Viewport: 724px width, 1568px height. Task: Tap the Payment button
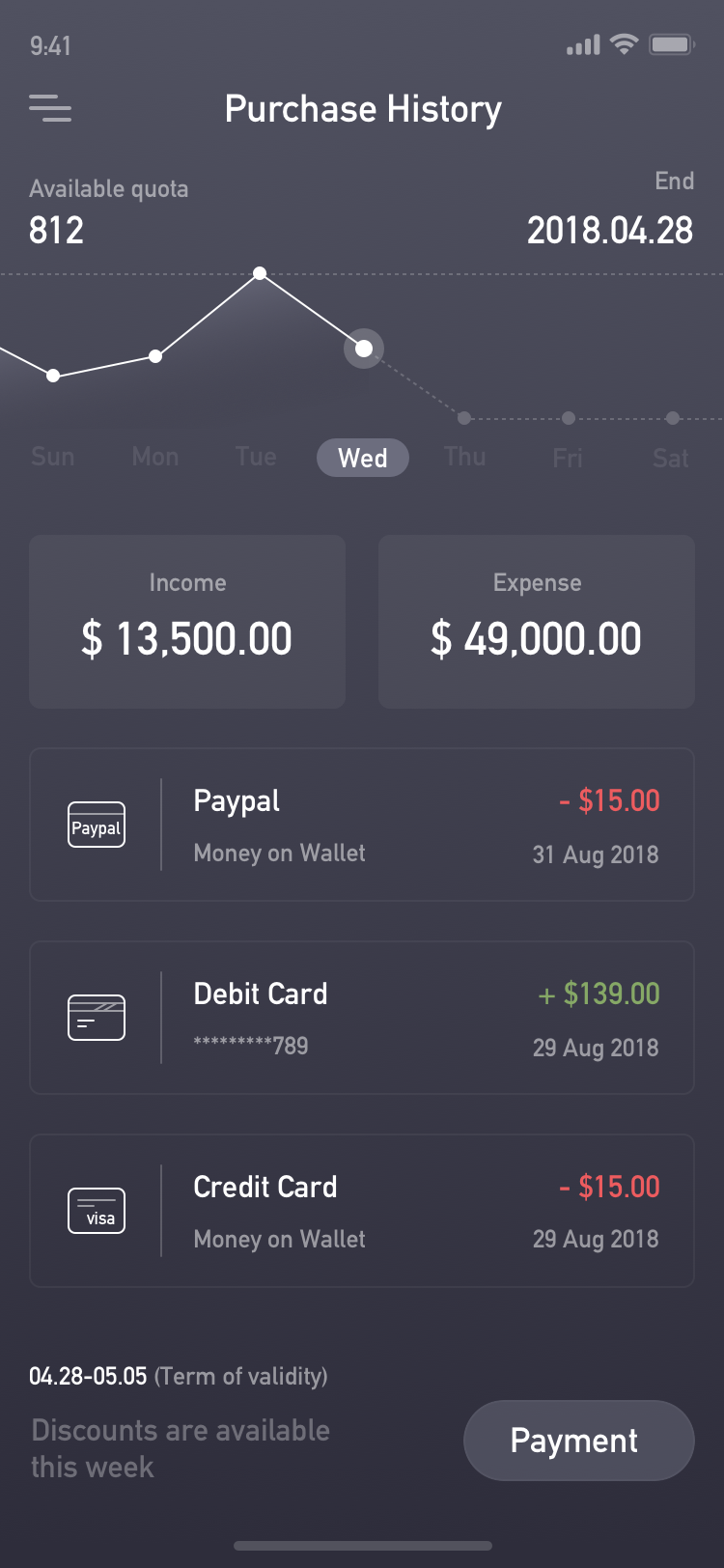click(x=579, y=1441)
